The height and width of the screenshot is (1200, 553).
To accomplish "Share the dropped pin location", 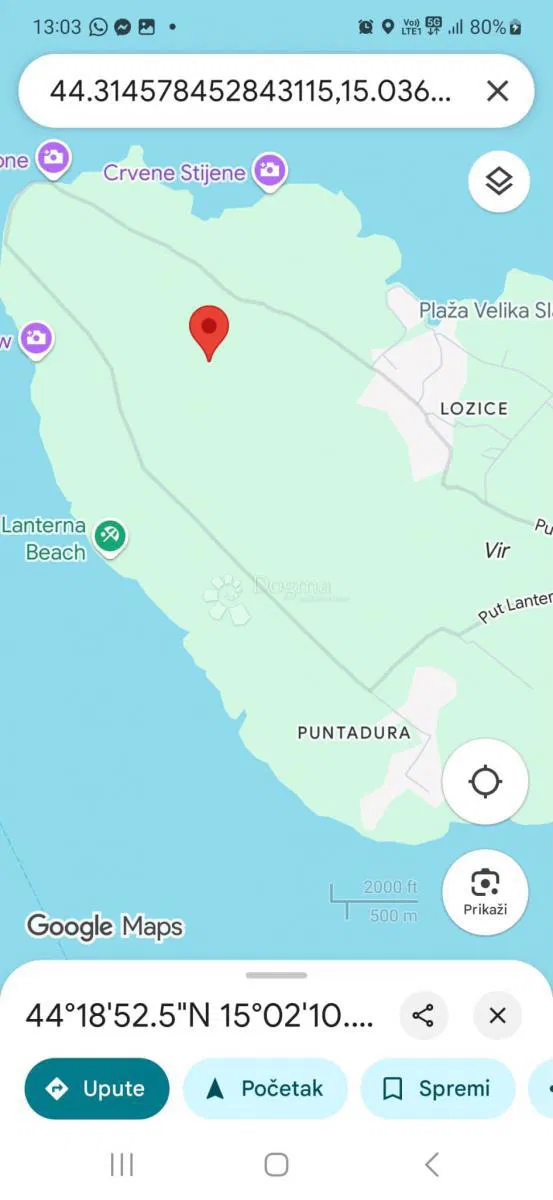I will (423, 1017).
